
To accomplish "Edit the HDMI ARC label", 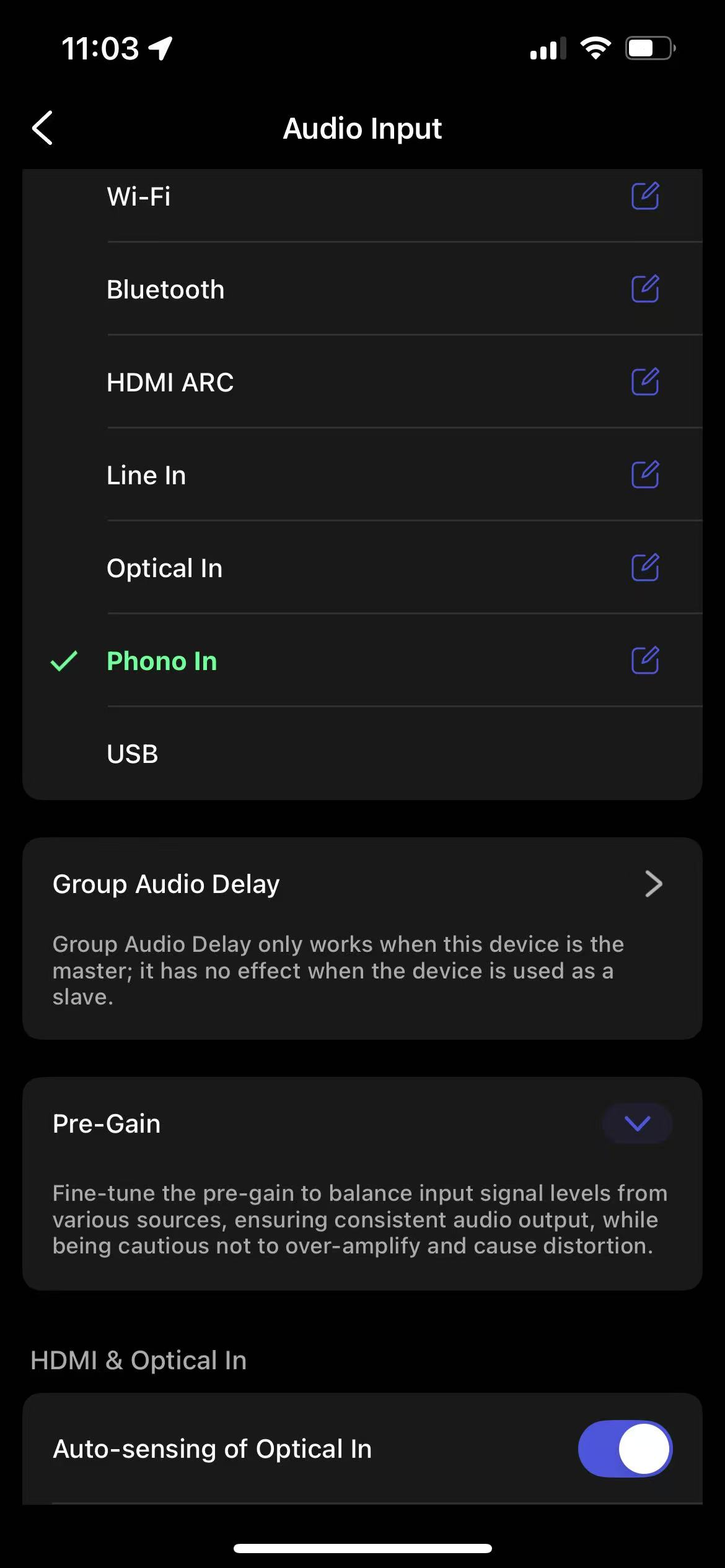I will point(645,382).
